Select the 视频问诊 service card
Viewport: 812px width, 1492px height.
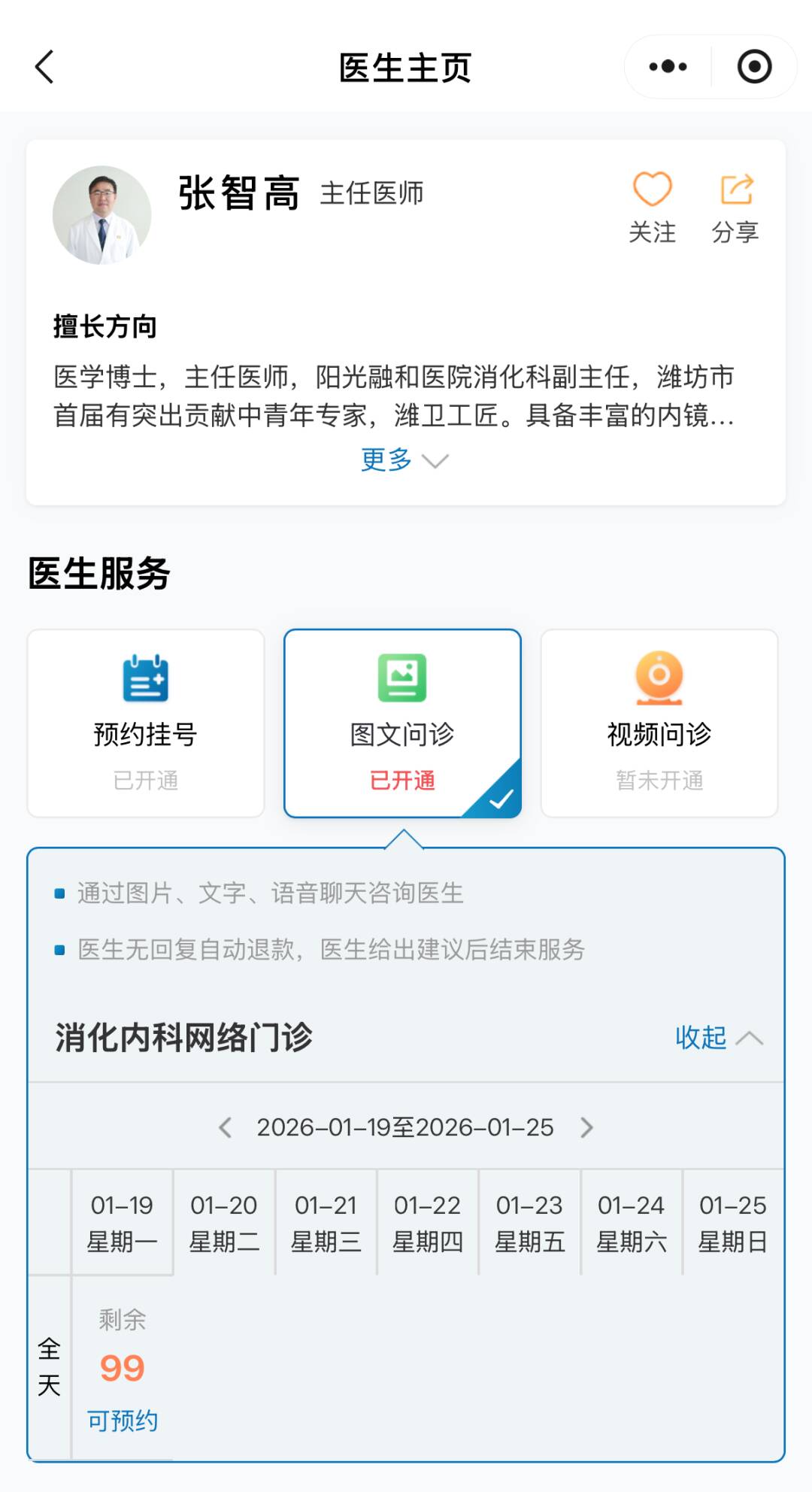tap(659, 723)
